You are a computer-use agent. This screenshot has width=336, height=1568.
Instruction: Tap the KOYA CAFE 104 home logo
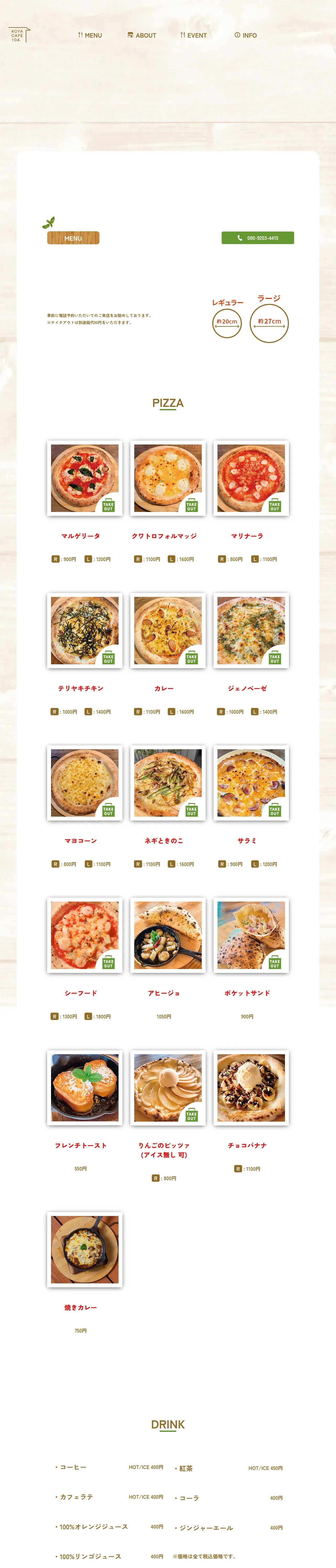tap(19, 35)
